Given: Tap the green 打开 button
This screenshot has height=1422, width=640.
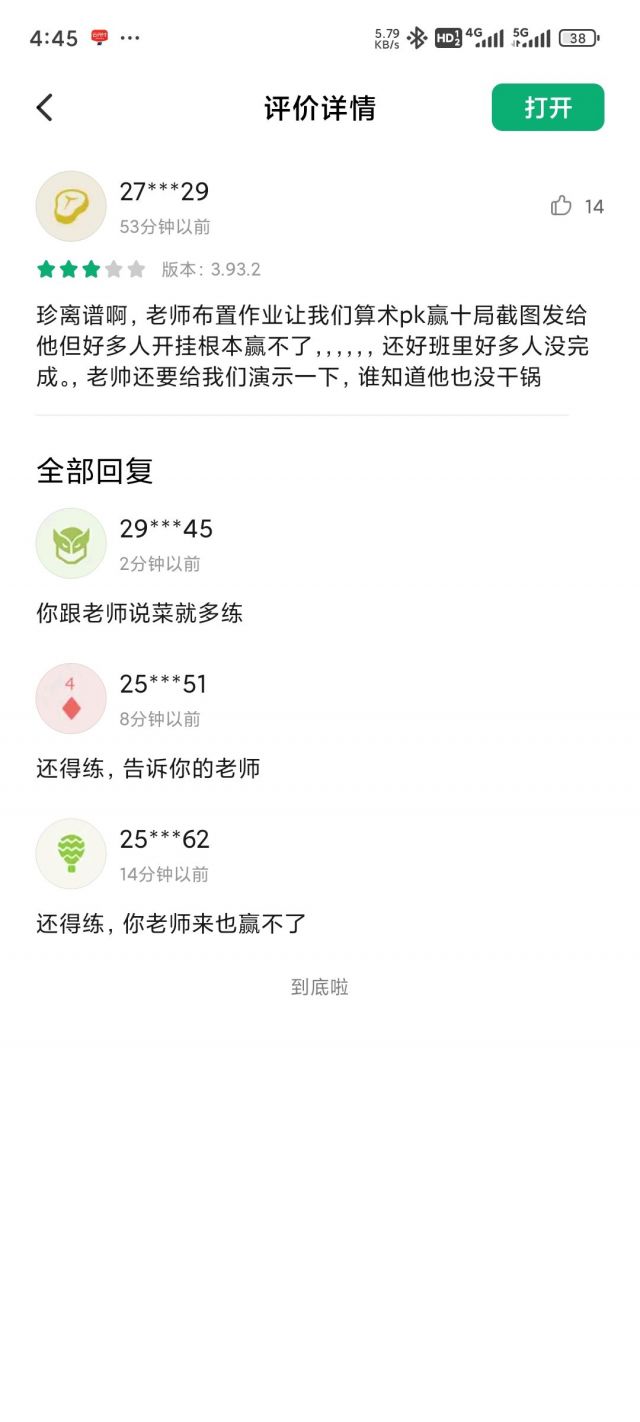Looking at the screenshot, I should [548, 108].
